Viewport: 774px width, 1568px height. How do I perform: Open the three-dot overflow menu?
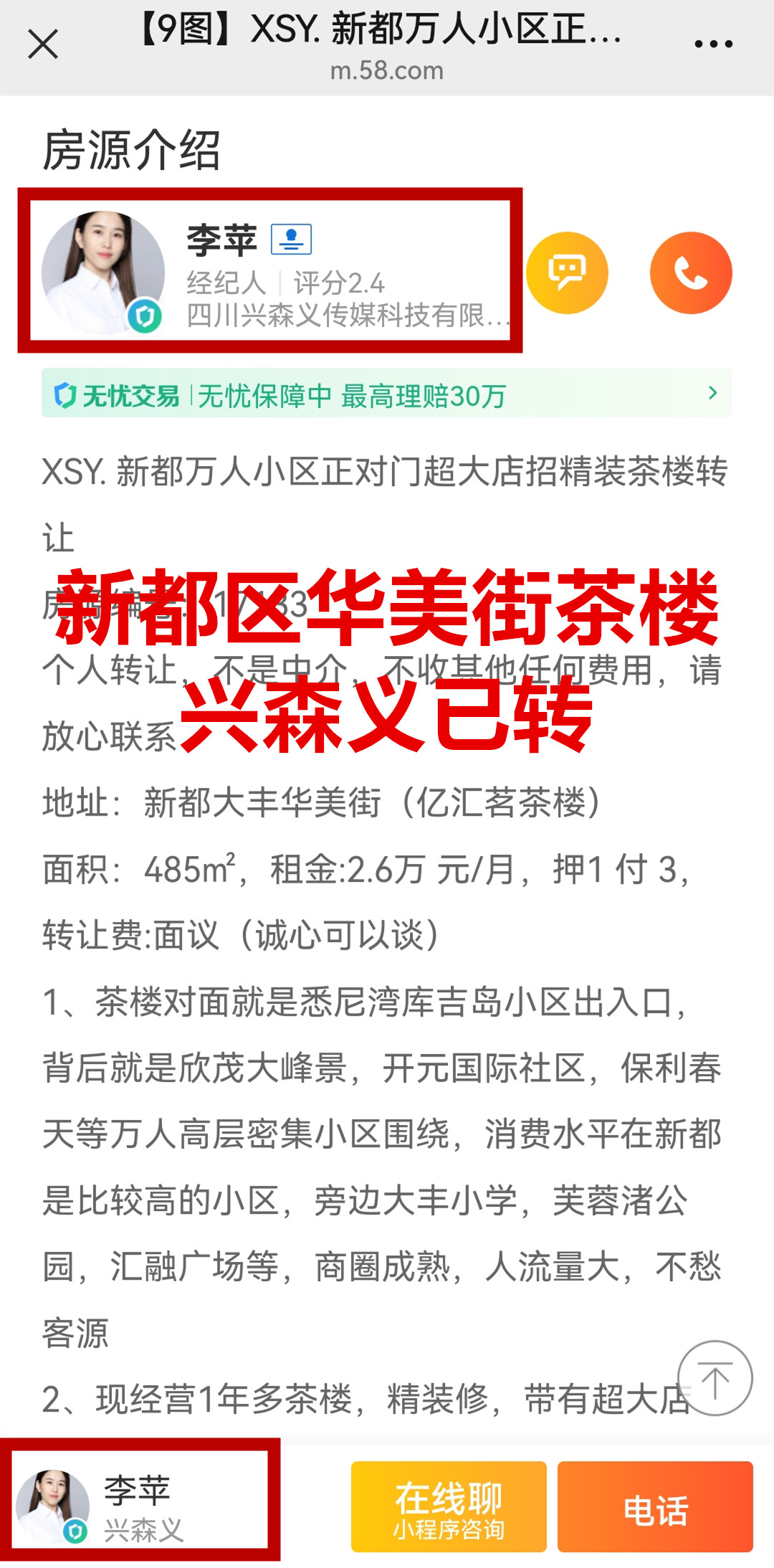713,44
